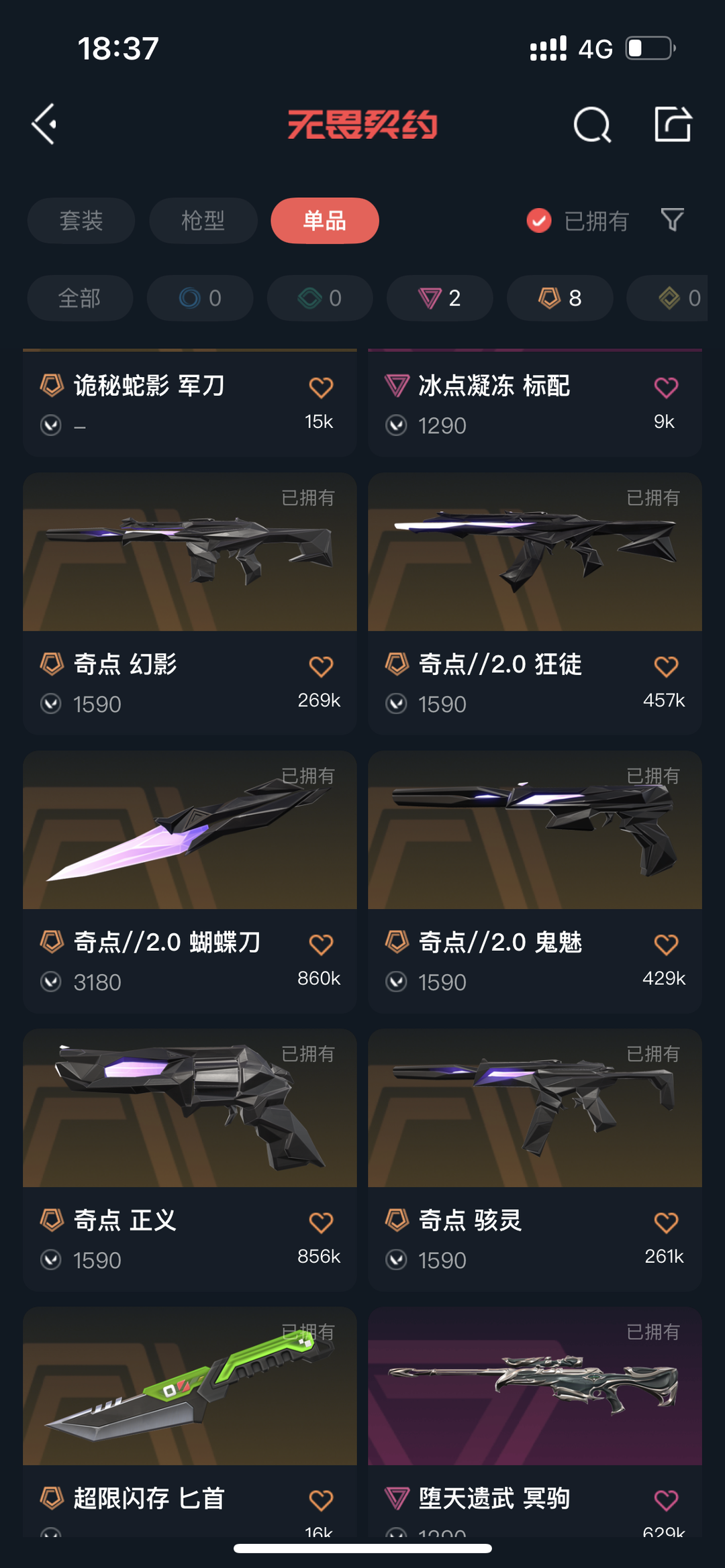Open the filter funnel icon
This screenshot has height=1568, width=725.
(x=672, y=219)
